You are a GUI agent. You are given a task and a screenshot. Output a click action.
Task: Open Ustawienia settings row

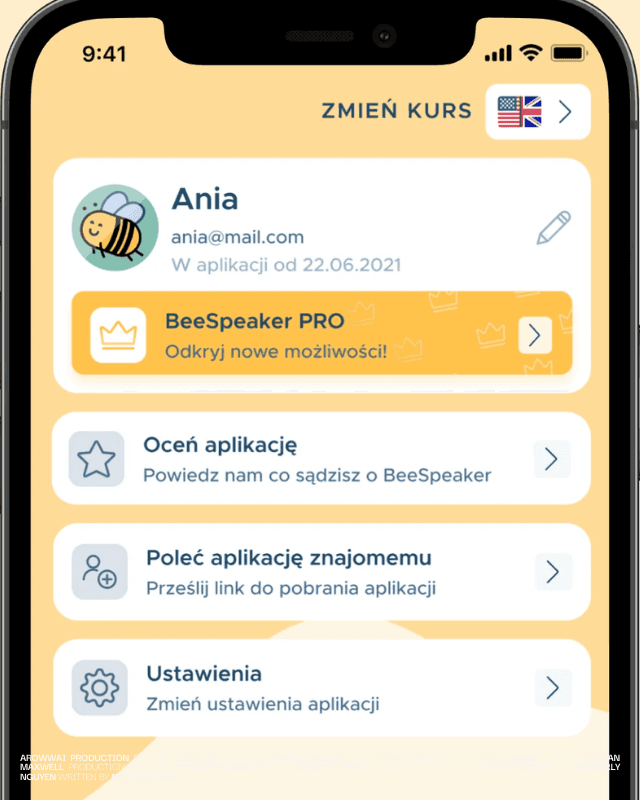pyautogui.click(x=321, y=688)
